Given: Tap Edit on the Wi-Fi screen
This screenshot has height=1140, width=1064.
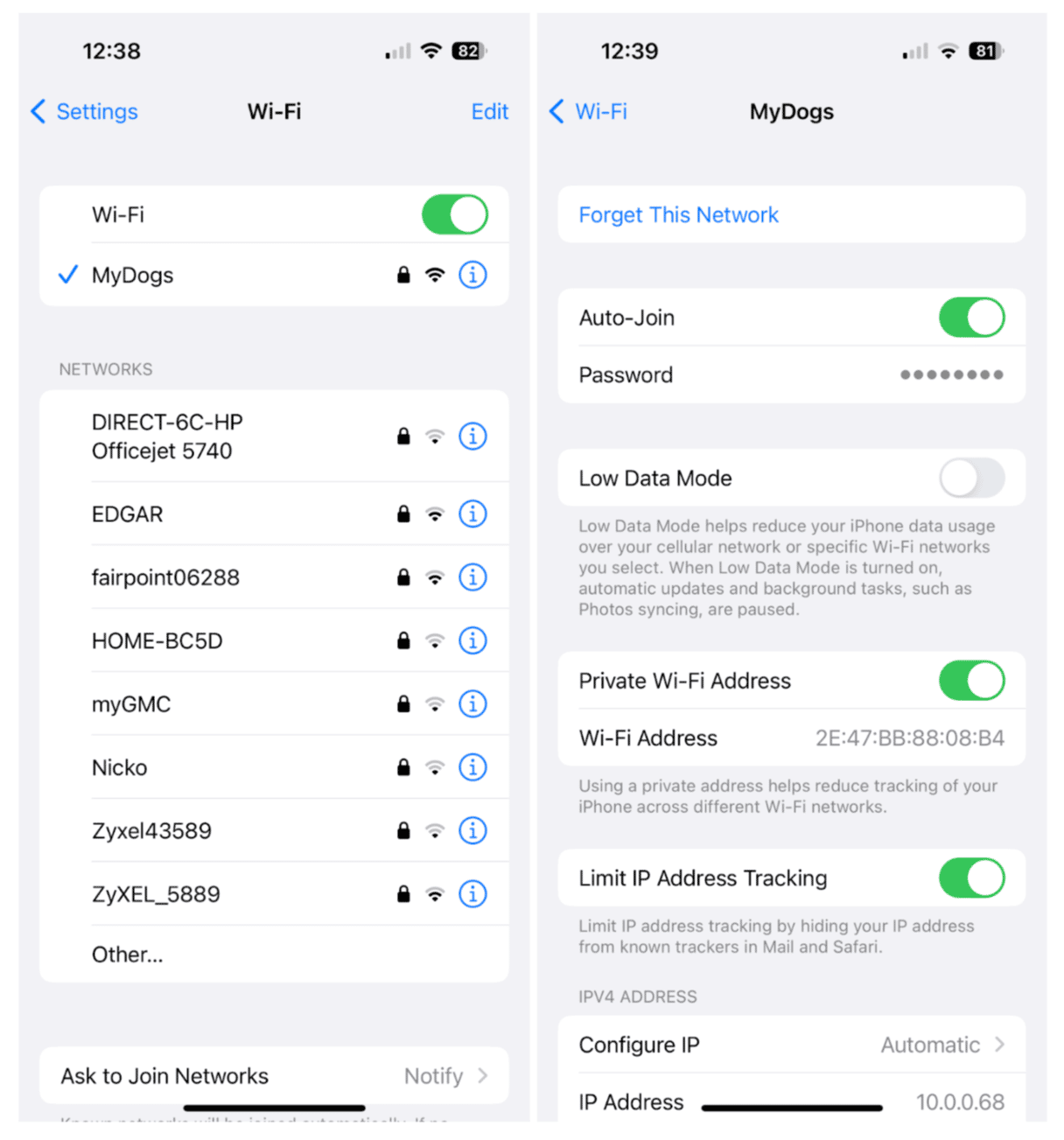Looking at the screenshot, I should coord(489,112).
